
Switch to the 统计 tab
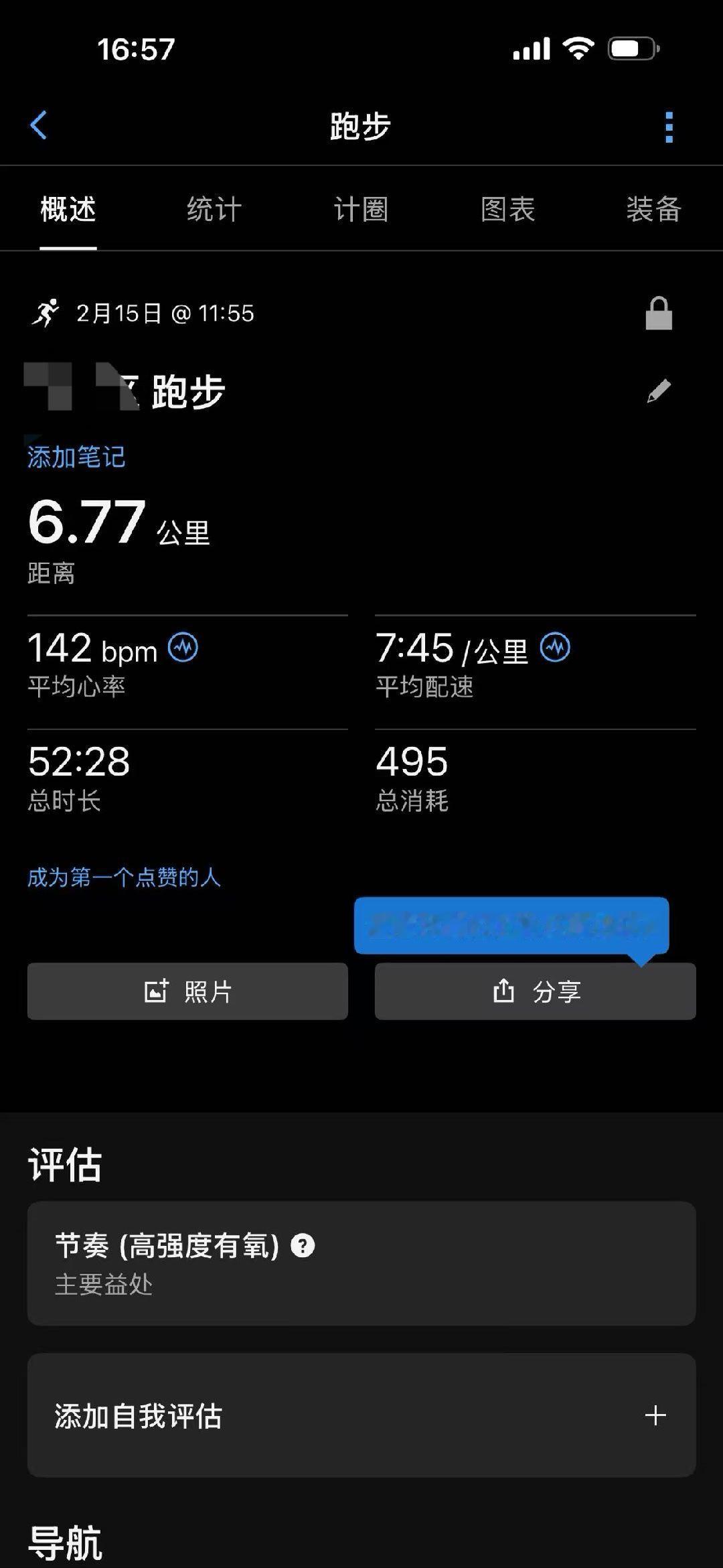point(215,209)
